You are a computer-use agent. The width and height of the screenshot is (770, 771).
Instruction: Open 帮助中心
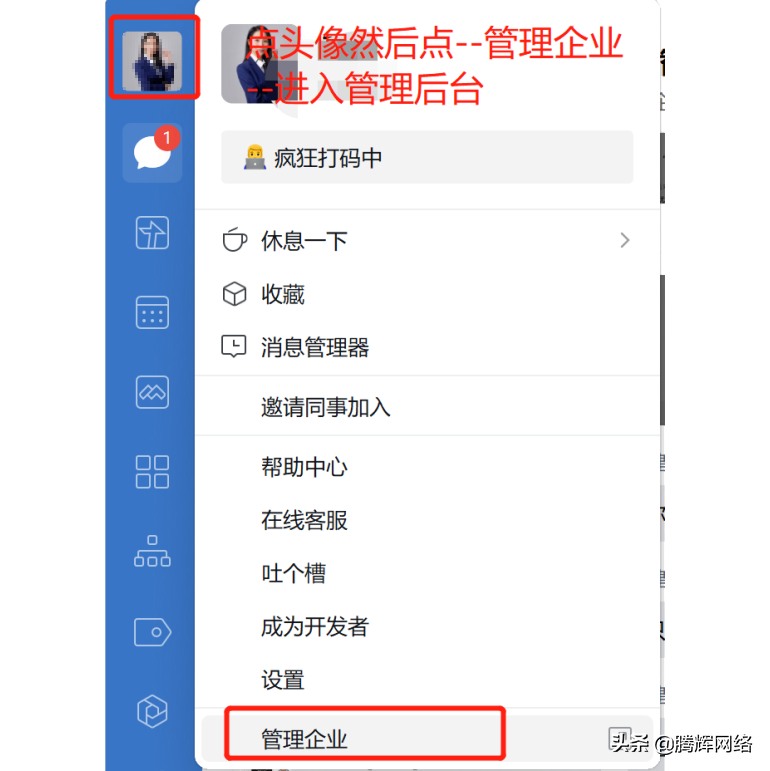pyautogui.click(x=304, y=467)
